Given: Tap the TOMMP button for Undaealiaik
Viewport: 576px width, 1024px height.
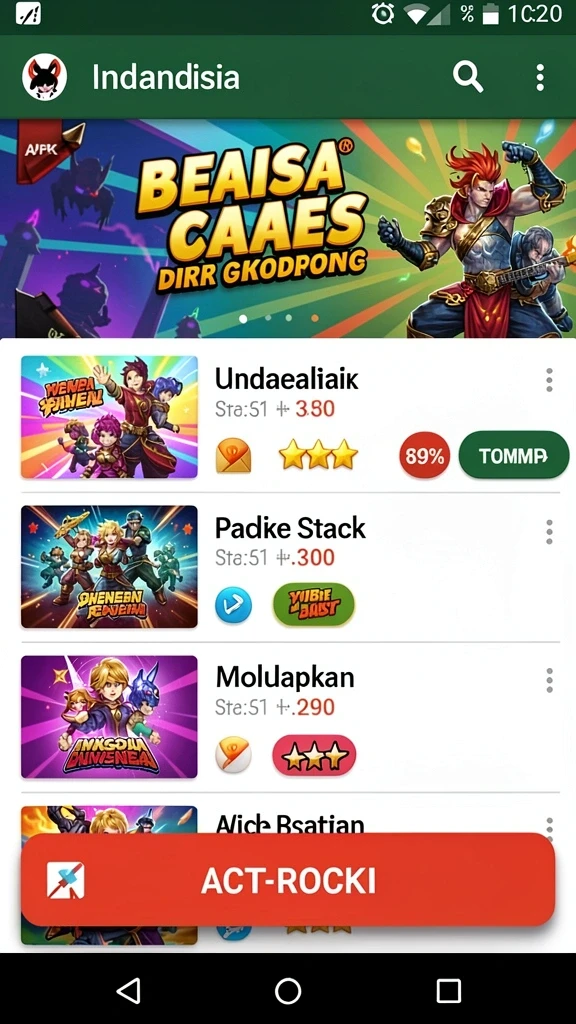Looking at the screenshot, I should point(513,456).
